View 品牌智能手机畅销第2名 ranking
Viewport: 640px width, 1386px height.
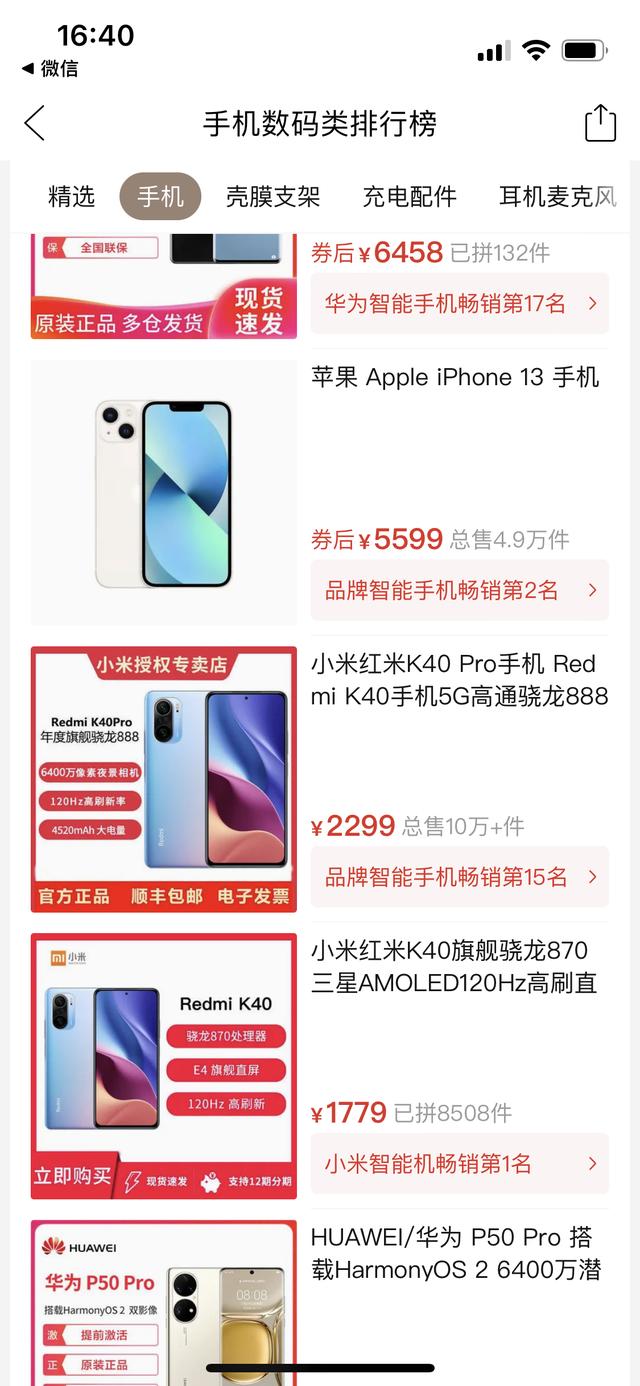[459, 590]
